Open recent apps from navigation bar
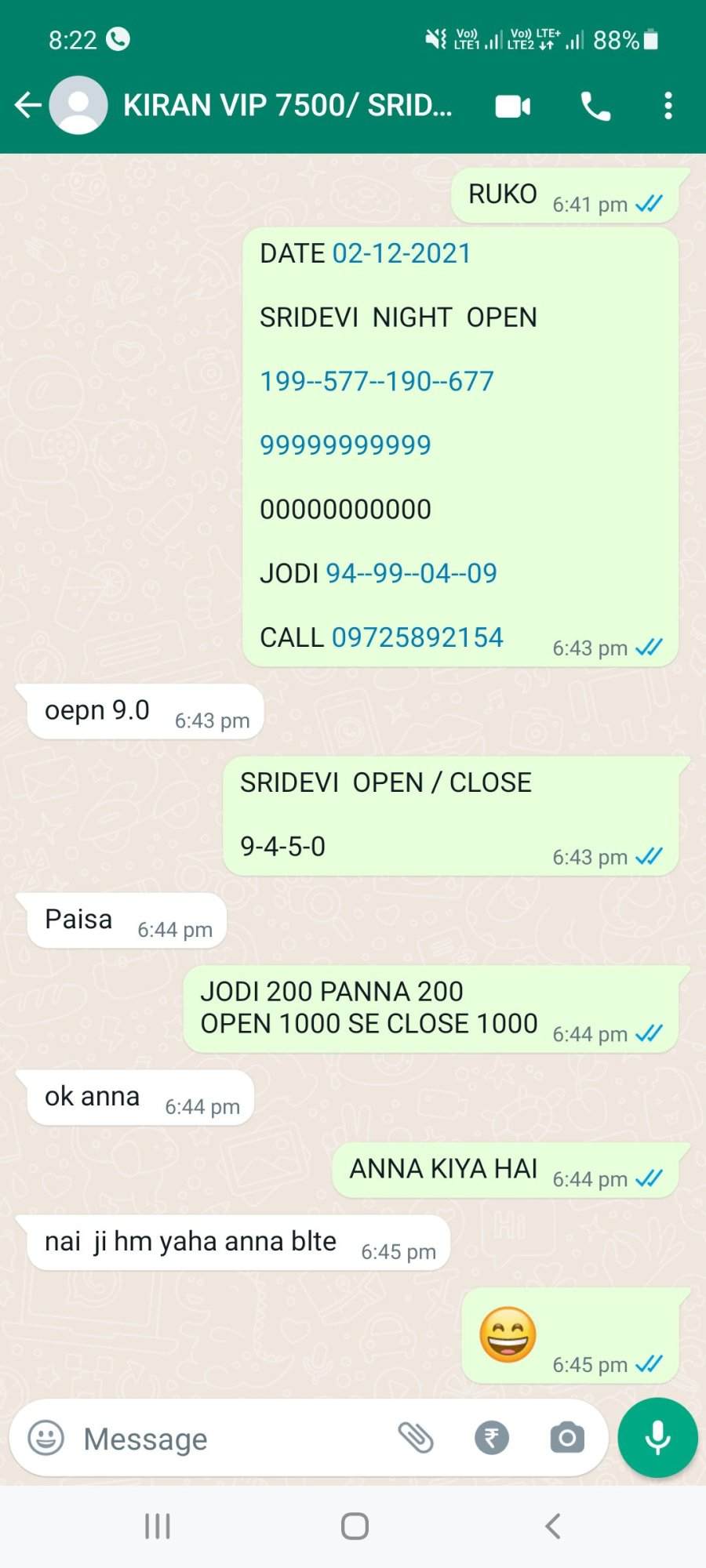Viewport: 706px width, 1568px height. click(x=158, y=1526)
